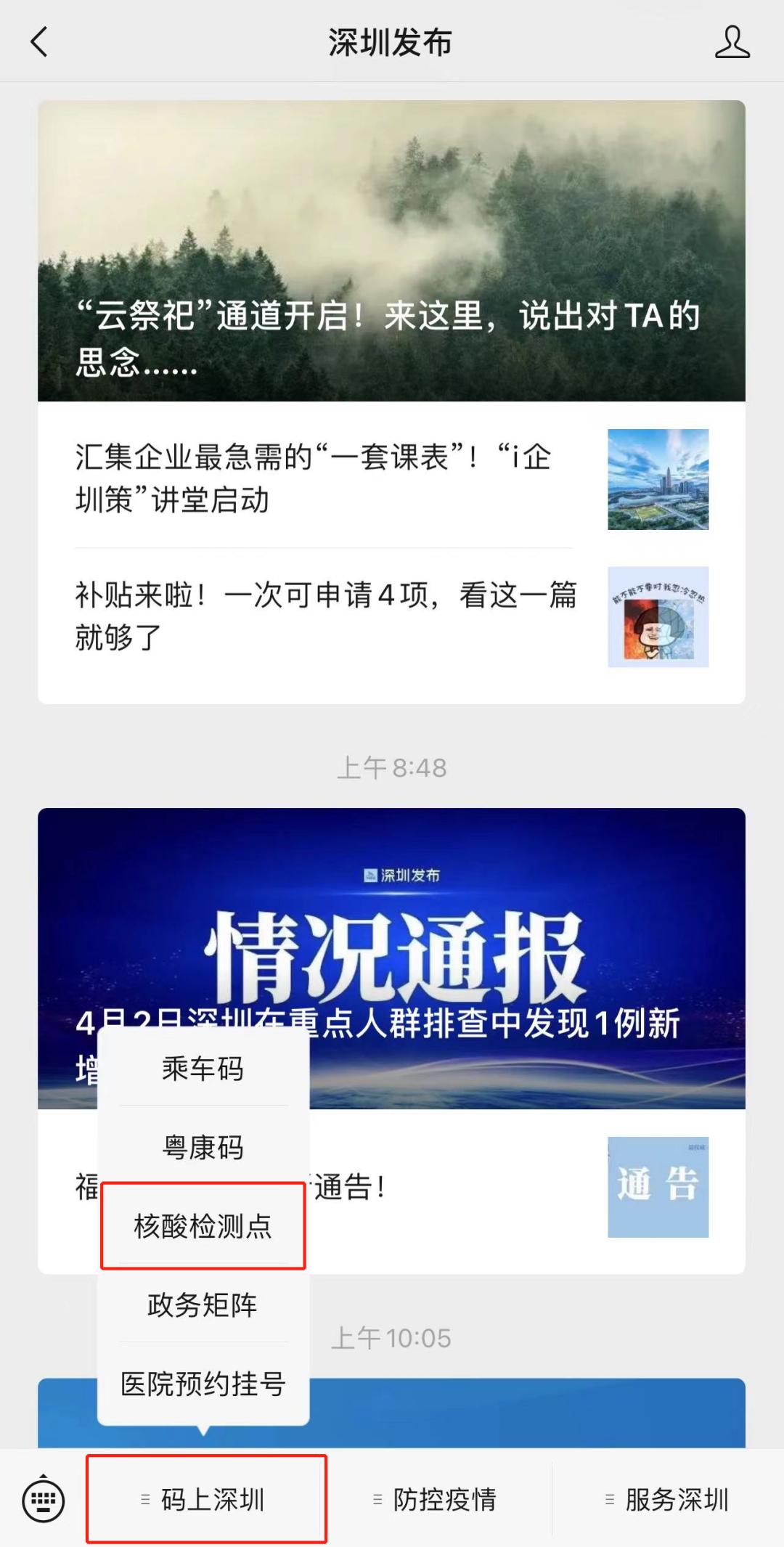784x1547 pixels.
Task: Collapse the 码上深圳 bottom menu
Action: click(x=206, y=1499)
